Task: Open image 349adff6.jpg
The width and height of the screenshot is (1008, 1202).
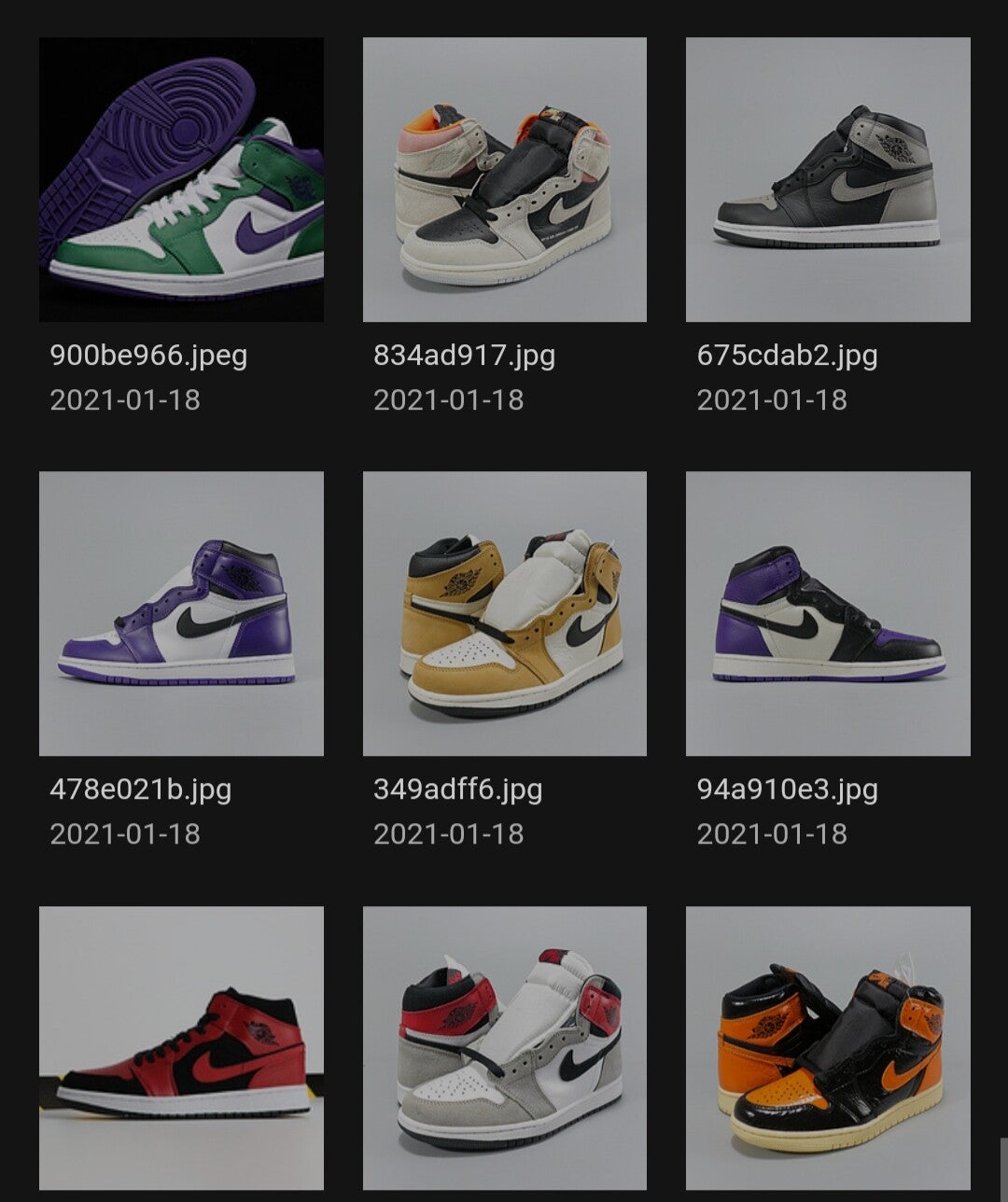Action: [x=504, y=613]
